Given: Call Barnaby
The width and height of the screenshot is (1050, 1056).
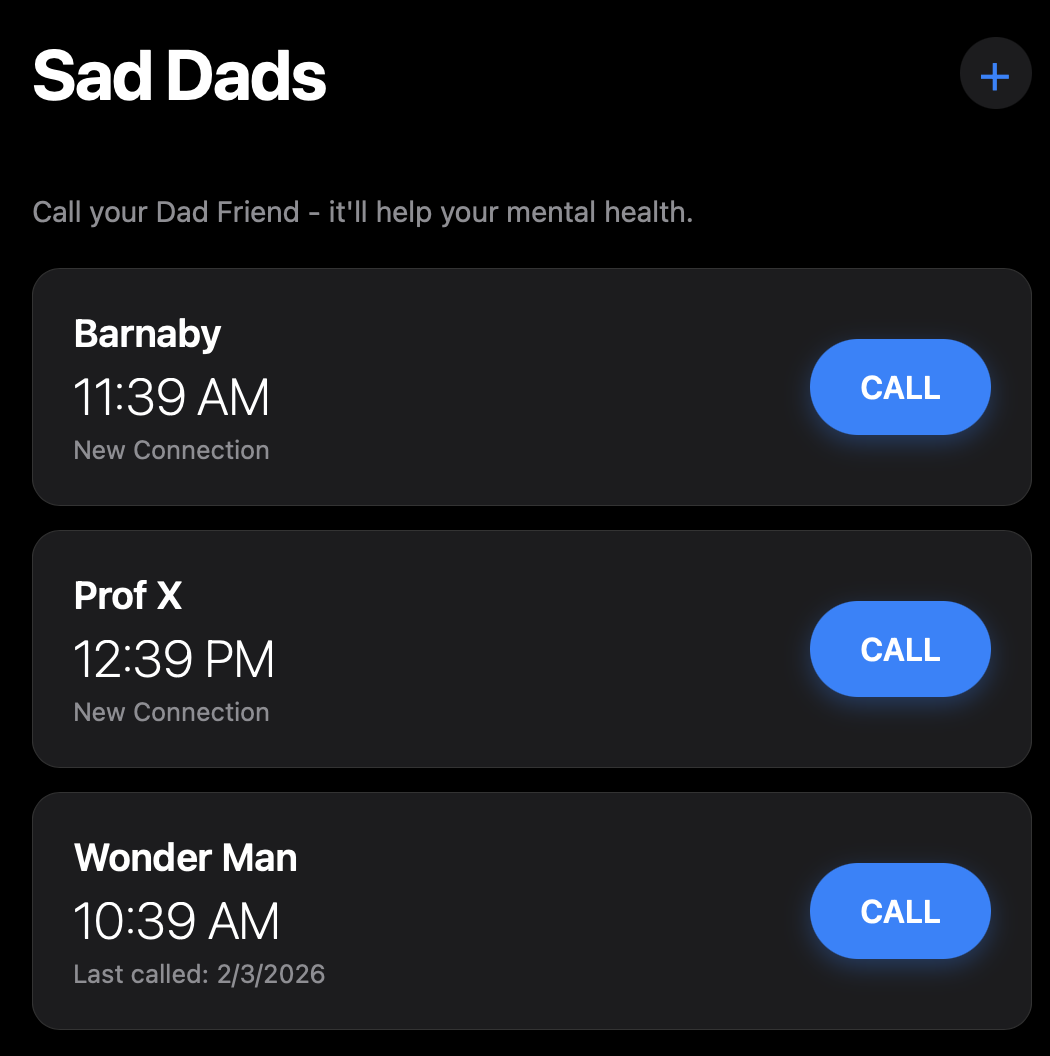Looking at the screenshot, I should [x=900, y=387].
